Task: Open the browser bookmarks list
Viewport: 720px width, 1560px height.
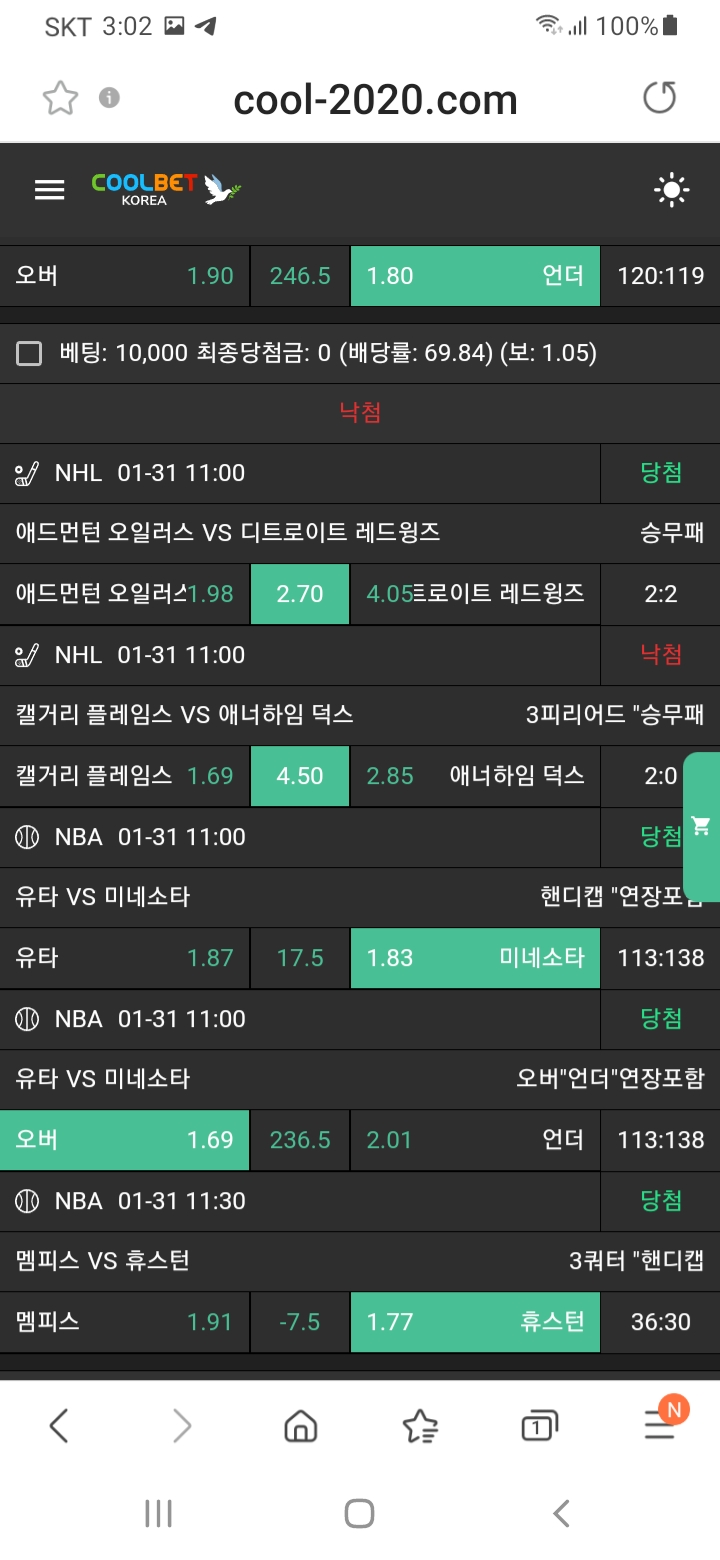Action: [x=420, y=1426]
